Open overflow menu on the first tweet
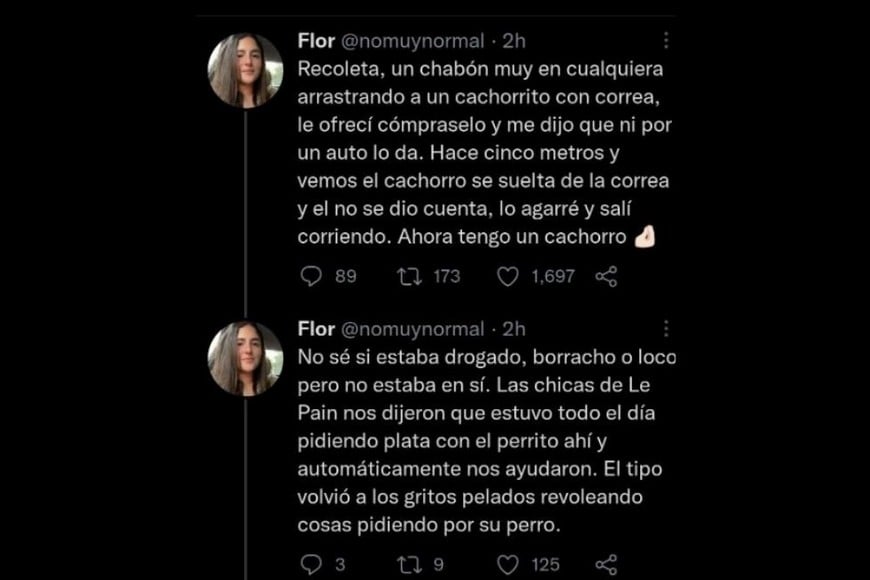Image resolution: width=870 pixels, height=580 pixels. pyautogui.click(x=666, y=41)
